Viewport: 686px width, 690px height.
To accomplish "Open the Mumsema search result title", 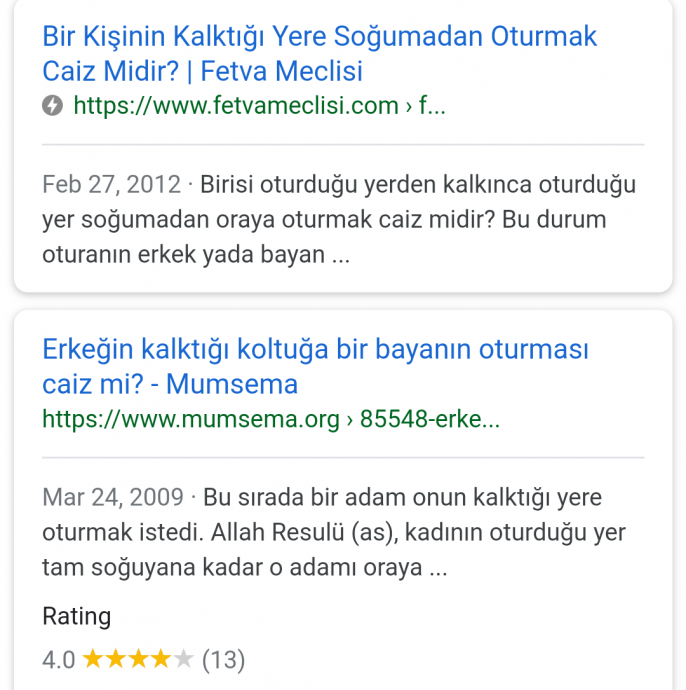I will [x=314, y=366].
